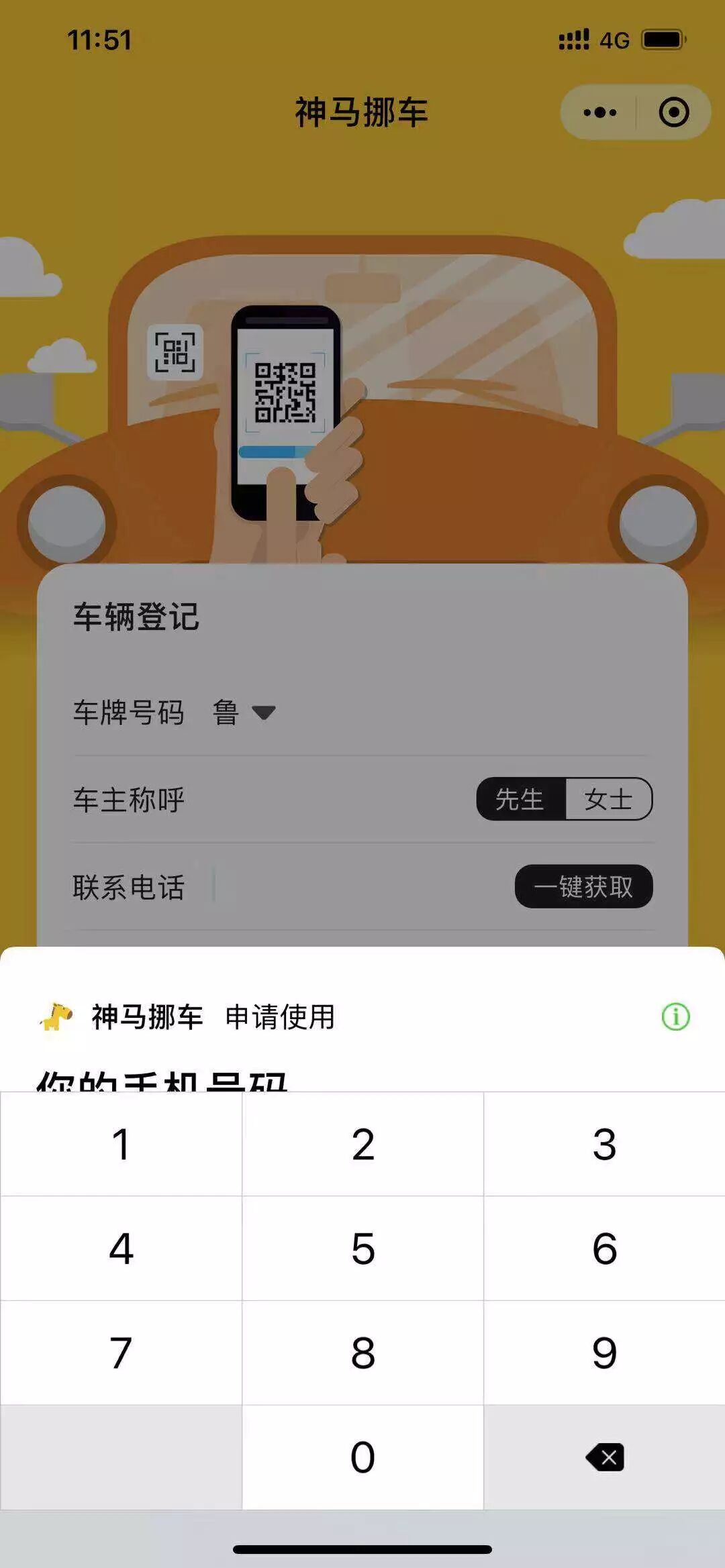Image resolution: width=725 pixels, height=1568 pixels.
Task: Type digit 1 on the keypad
Action: click(121, 1144)
